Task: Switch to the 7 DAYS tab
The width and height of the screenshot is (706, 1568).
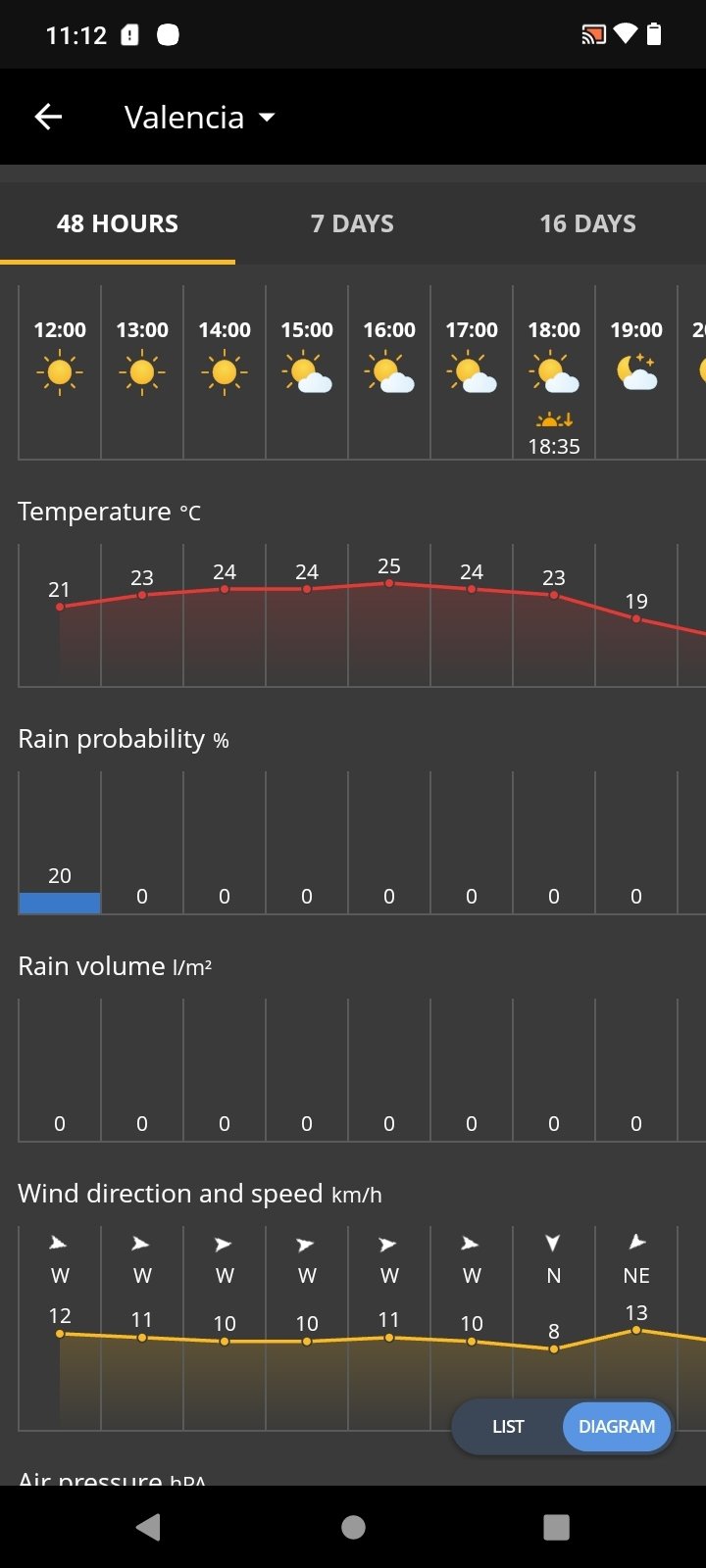Action: 352,223
